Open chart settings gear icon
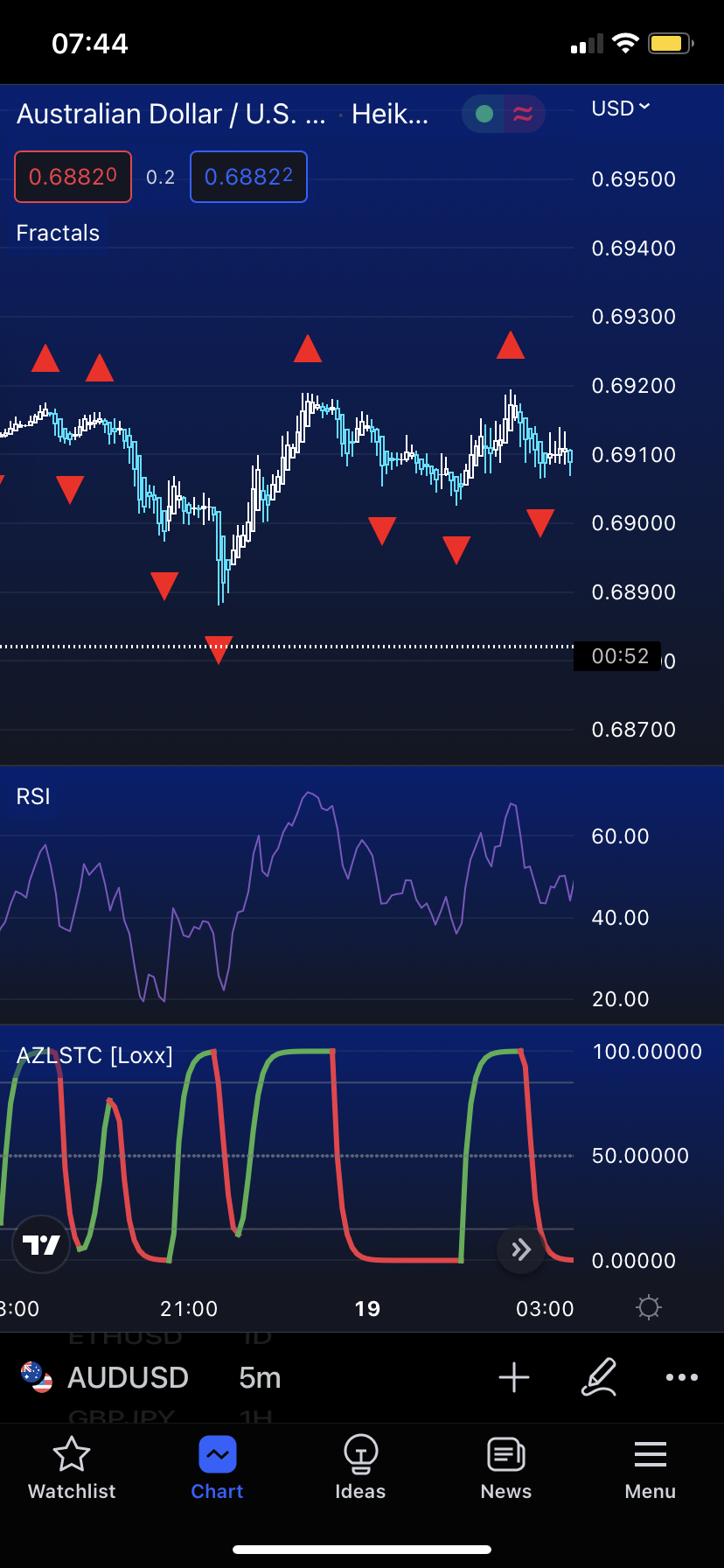 648,1308
